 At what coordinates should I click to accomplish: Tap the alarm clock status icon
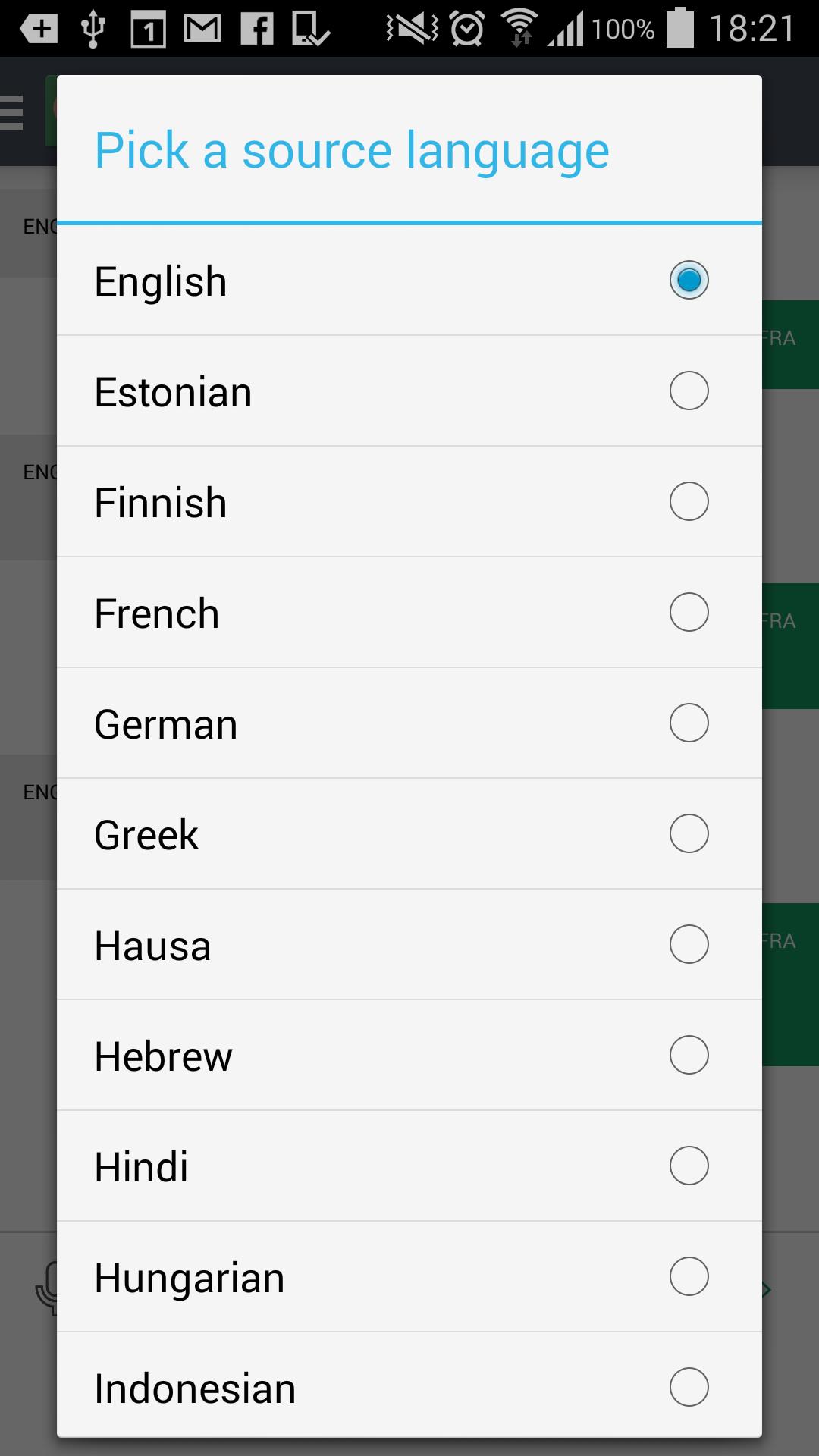[x=467, y=29]
